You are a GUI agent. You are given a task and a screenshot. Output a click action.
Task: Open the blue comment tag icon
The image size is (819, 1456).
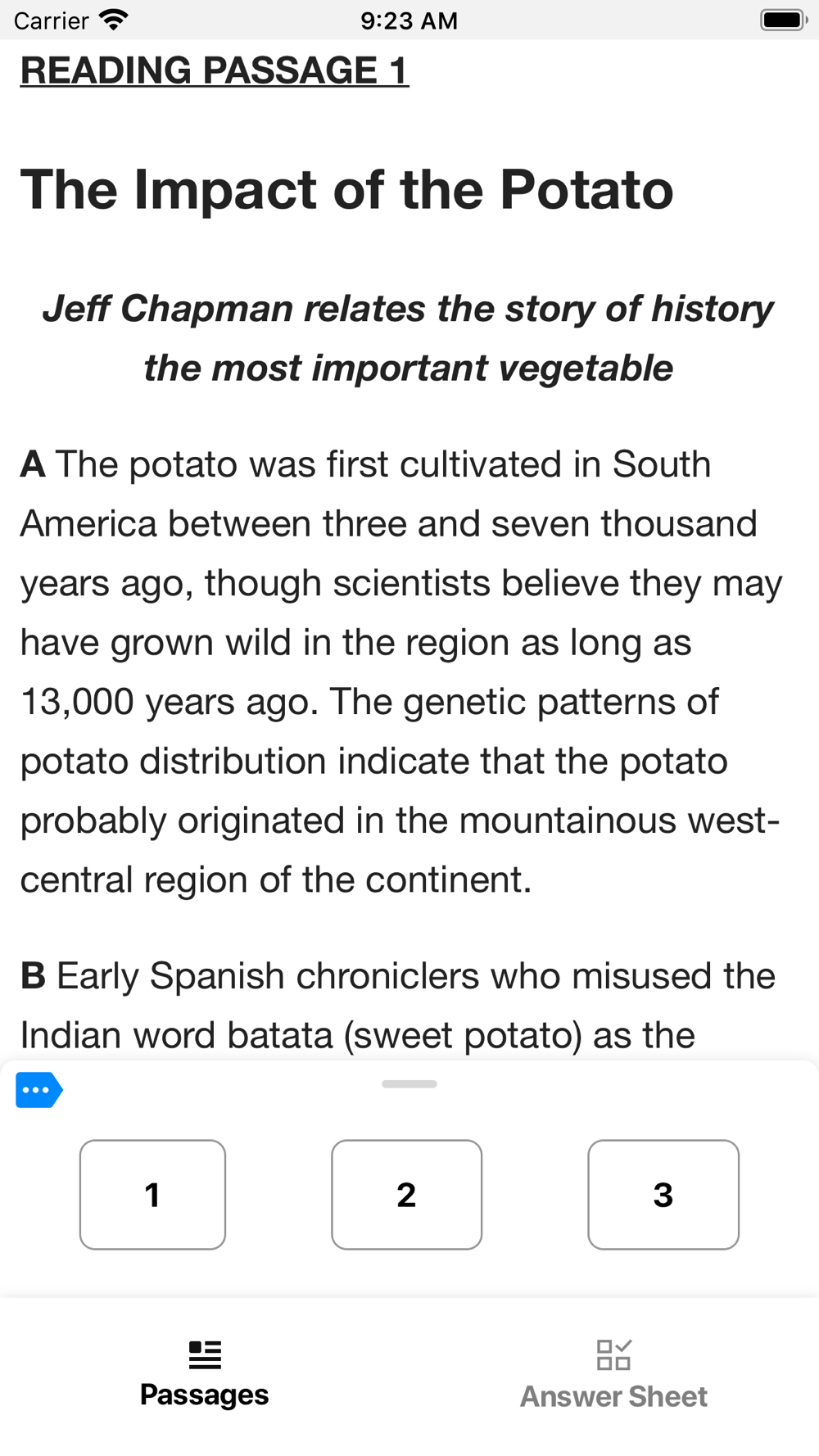pyautogui.click(x=38, y=1090)
